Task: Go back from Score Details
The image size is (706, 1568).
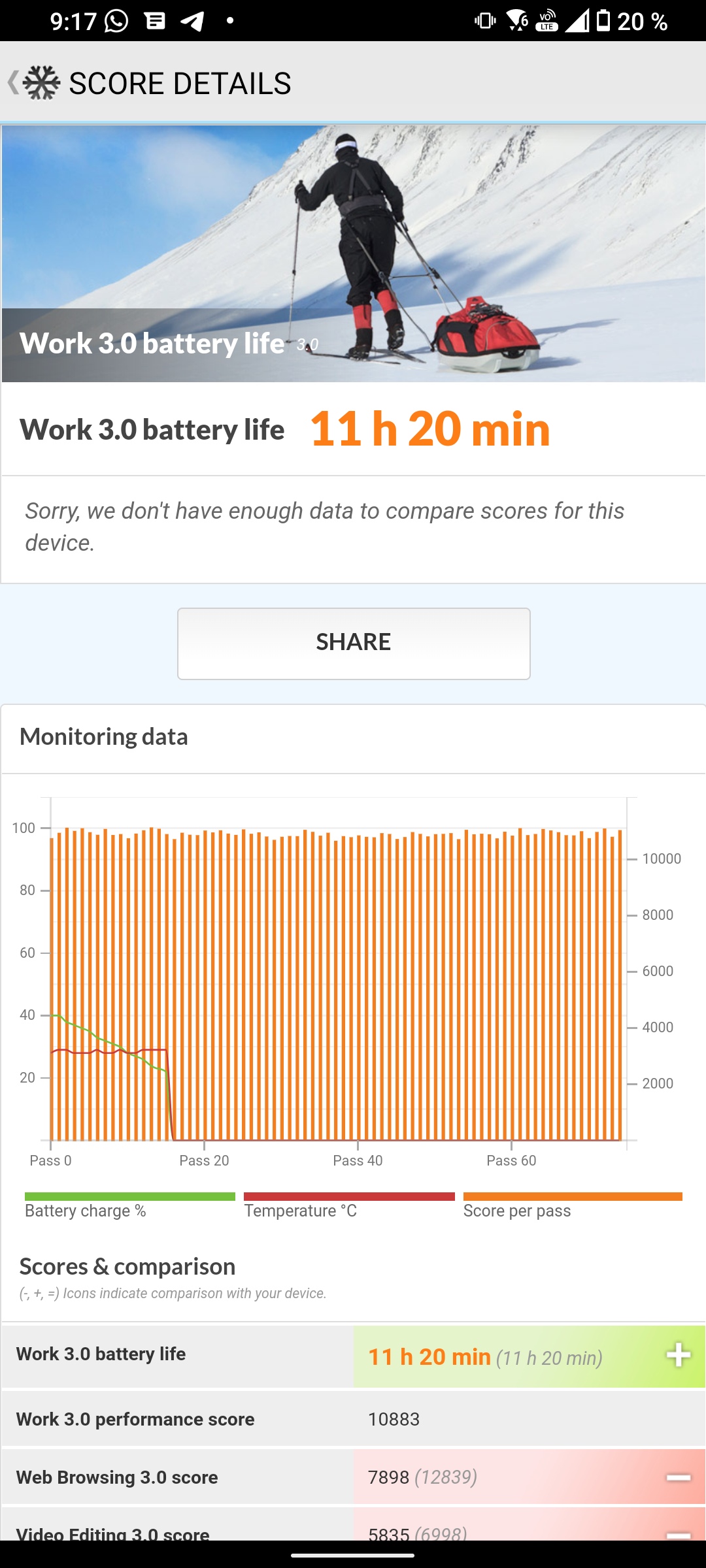Action: (x=33, y=83)
